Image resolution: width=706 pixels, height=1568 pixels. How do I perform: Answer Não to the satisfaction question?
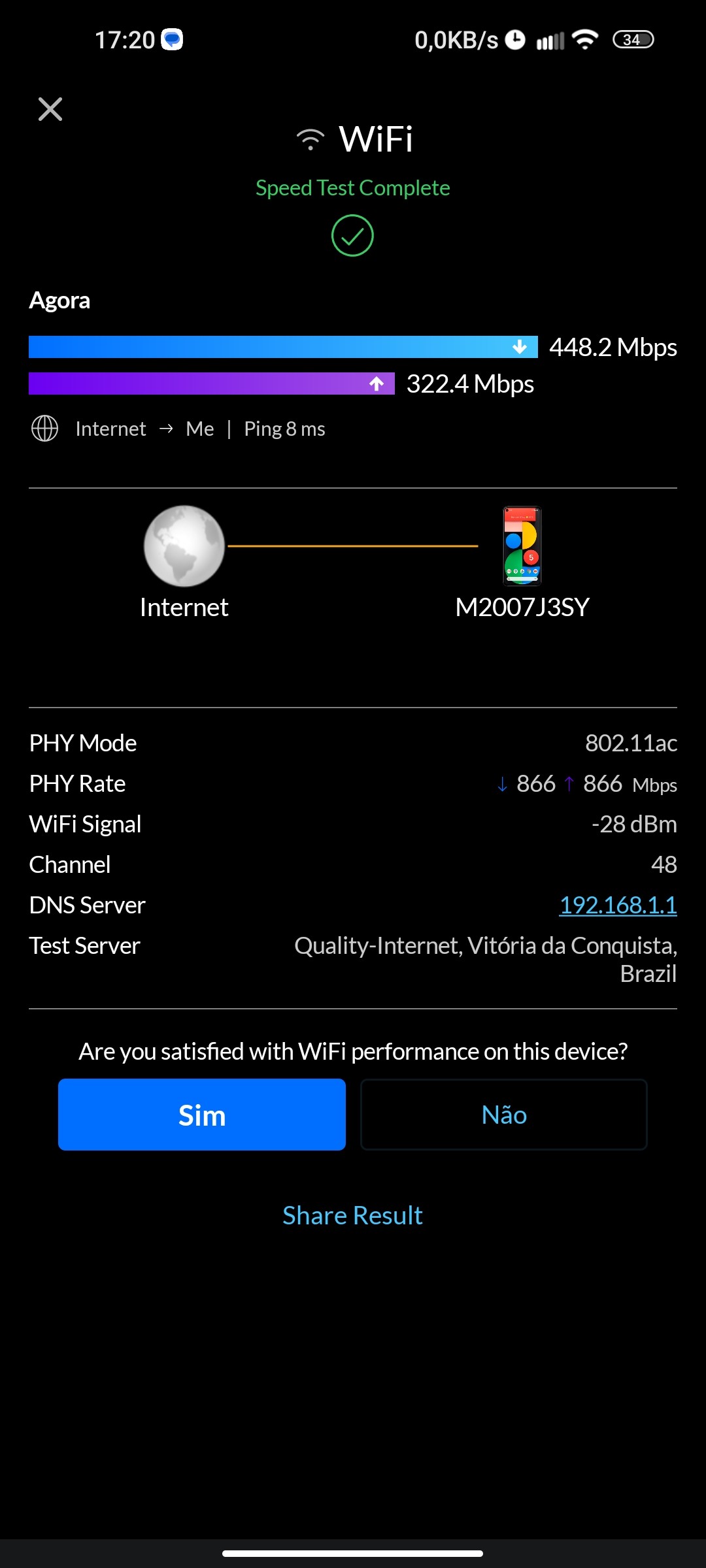(x=503, y=1115)
